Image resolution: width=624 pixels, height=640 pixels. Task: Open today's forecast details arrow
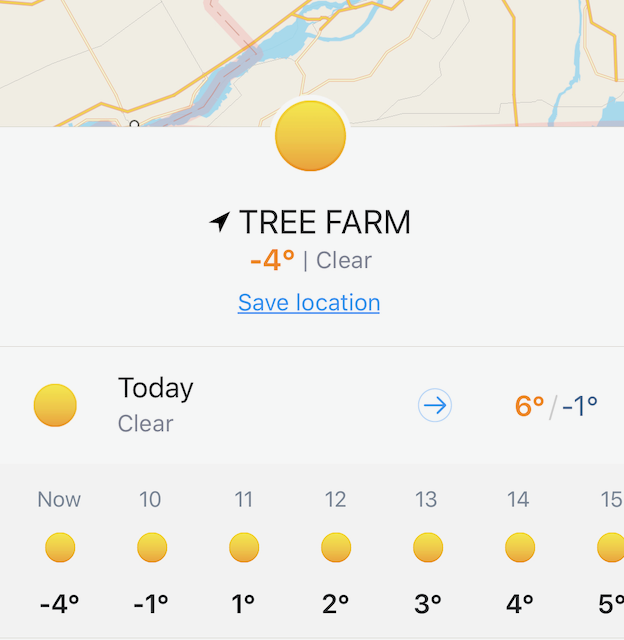click(x=434, y=405)
